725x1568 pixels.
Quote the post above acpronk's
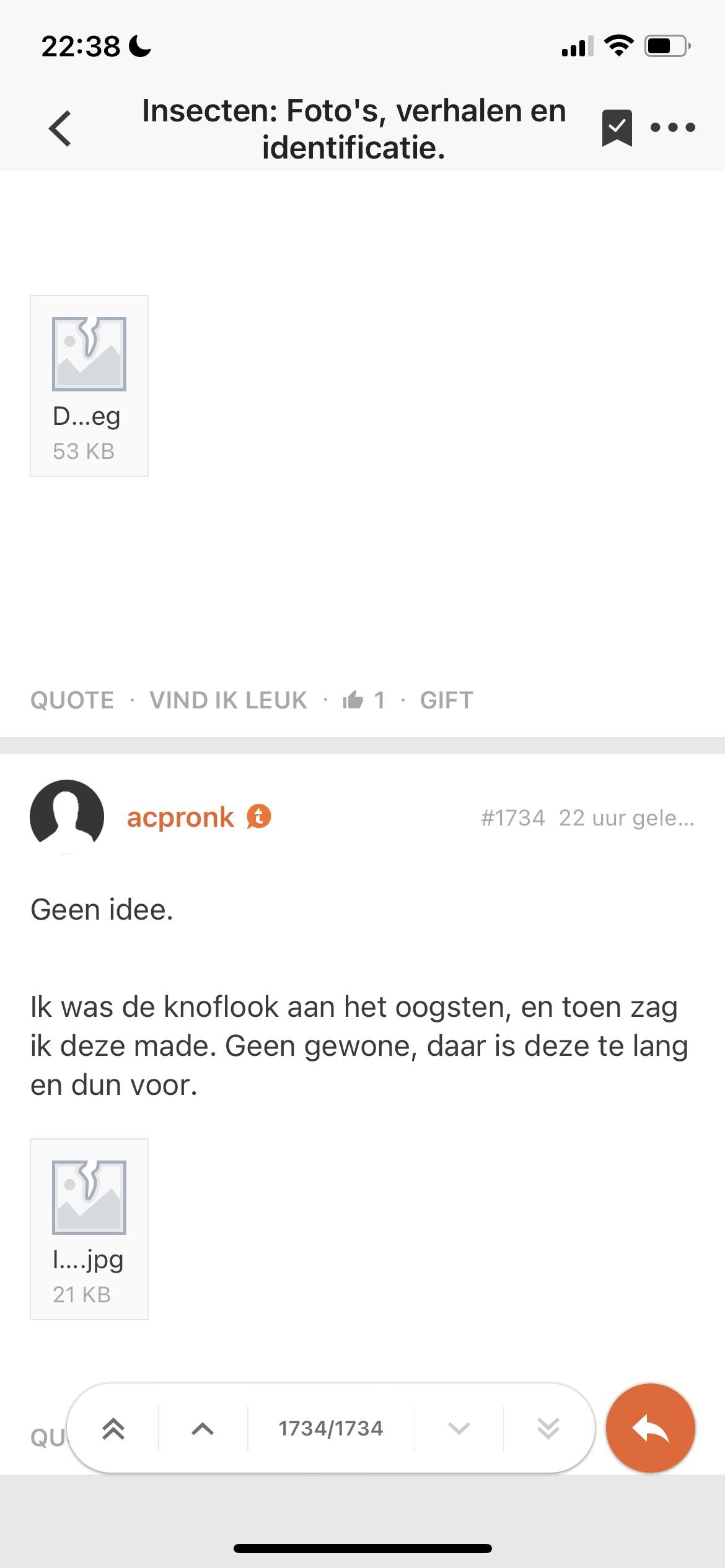[x=72, y=700]
